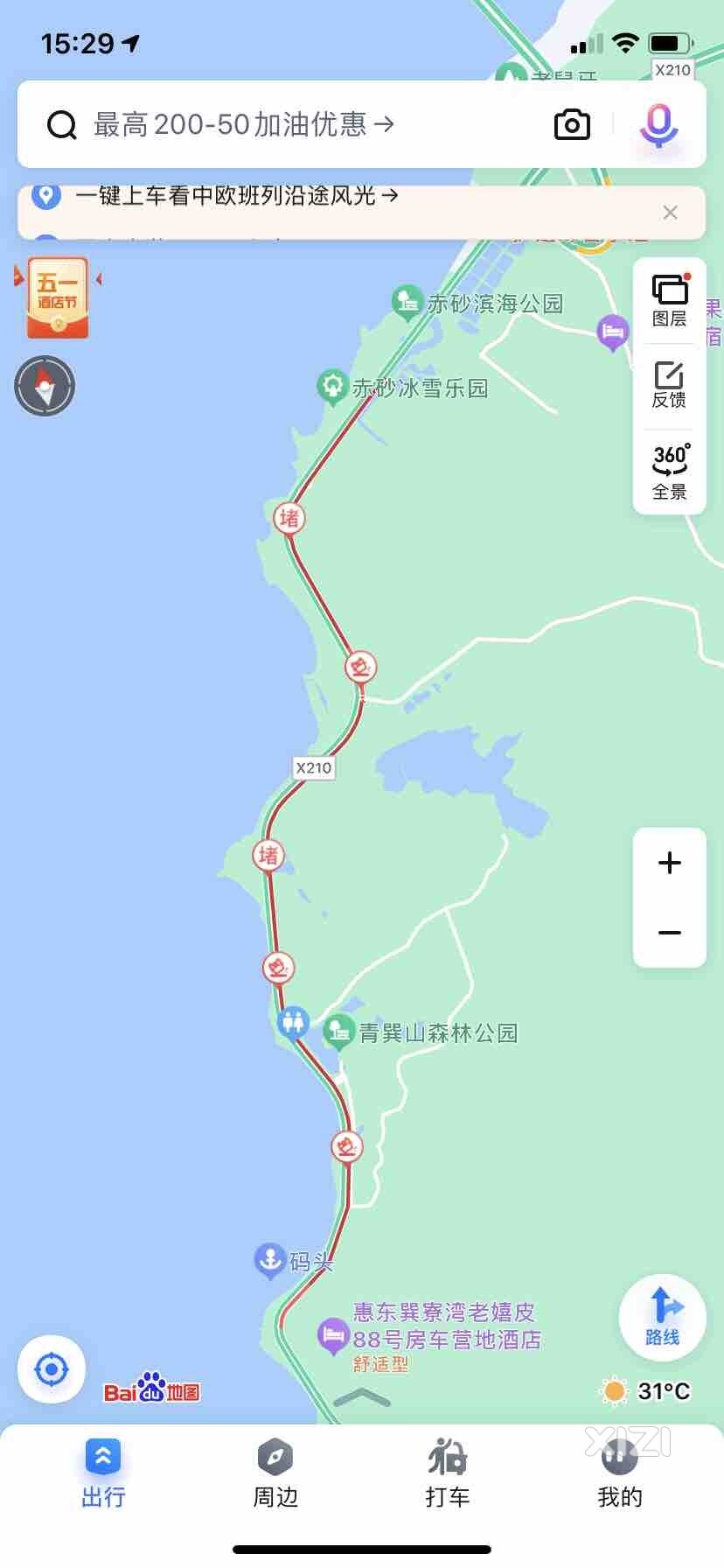The image size is (724, 1568).
Task: Recenter map on my current location
Action: coord(52,1369)
